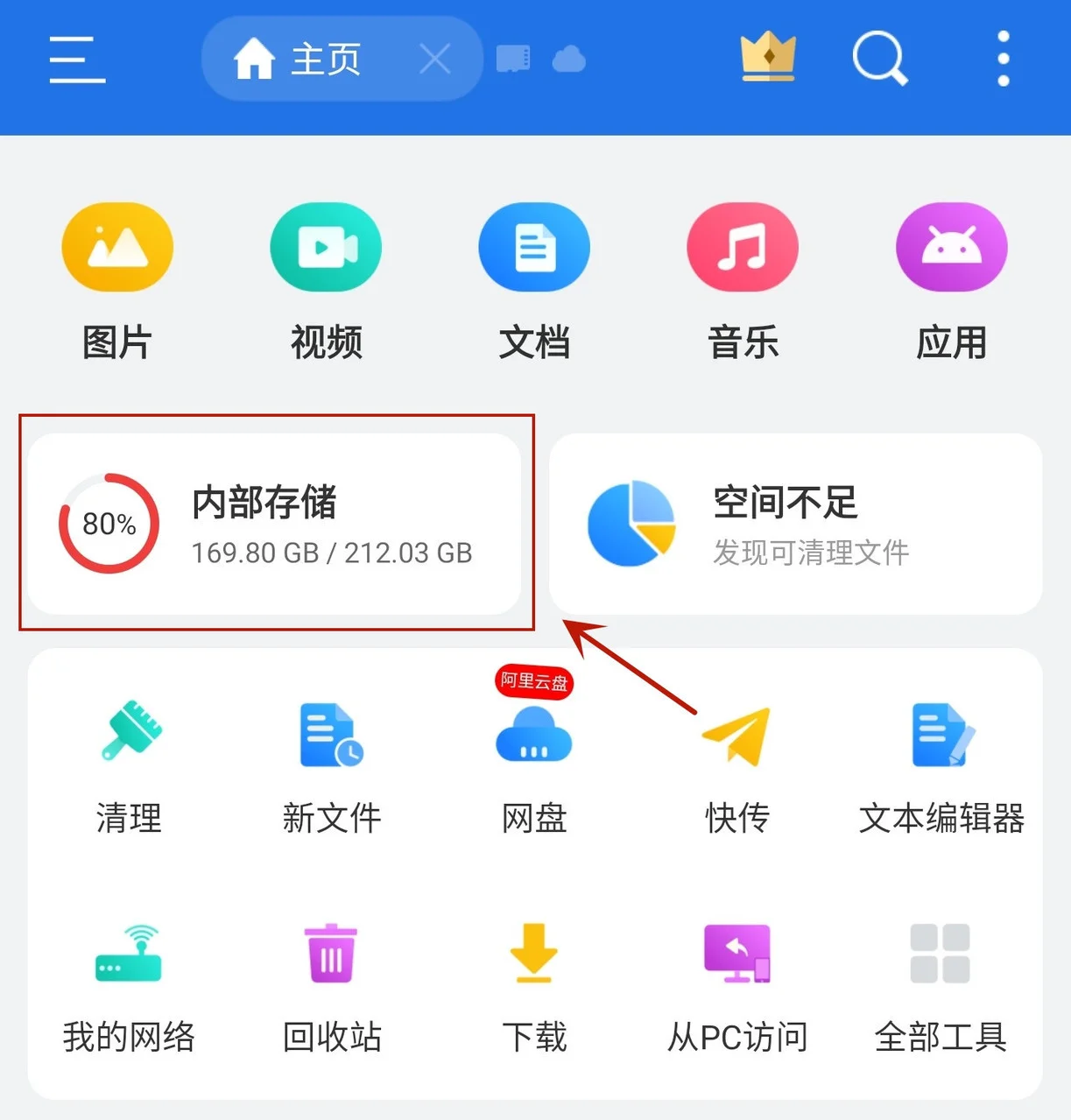Open 回收站 recycle bin
Screen dimensions: 1071x1120
(332, 987)
